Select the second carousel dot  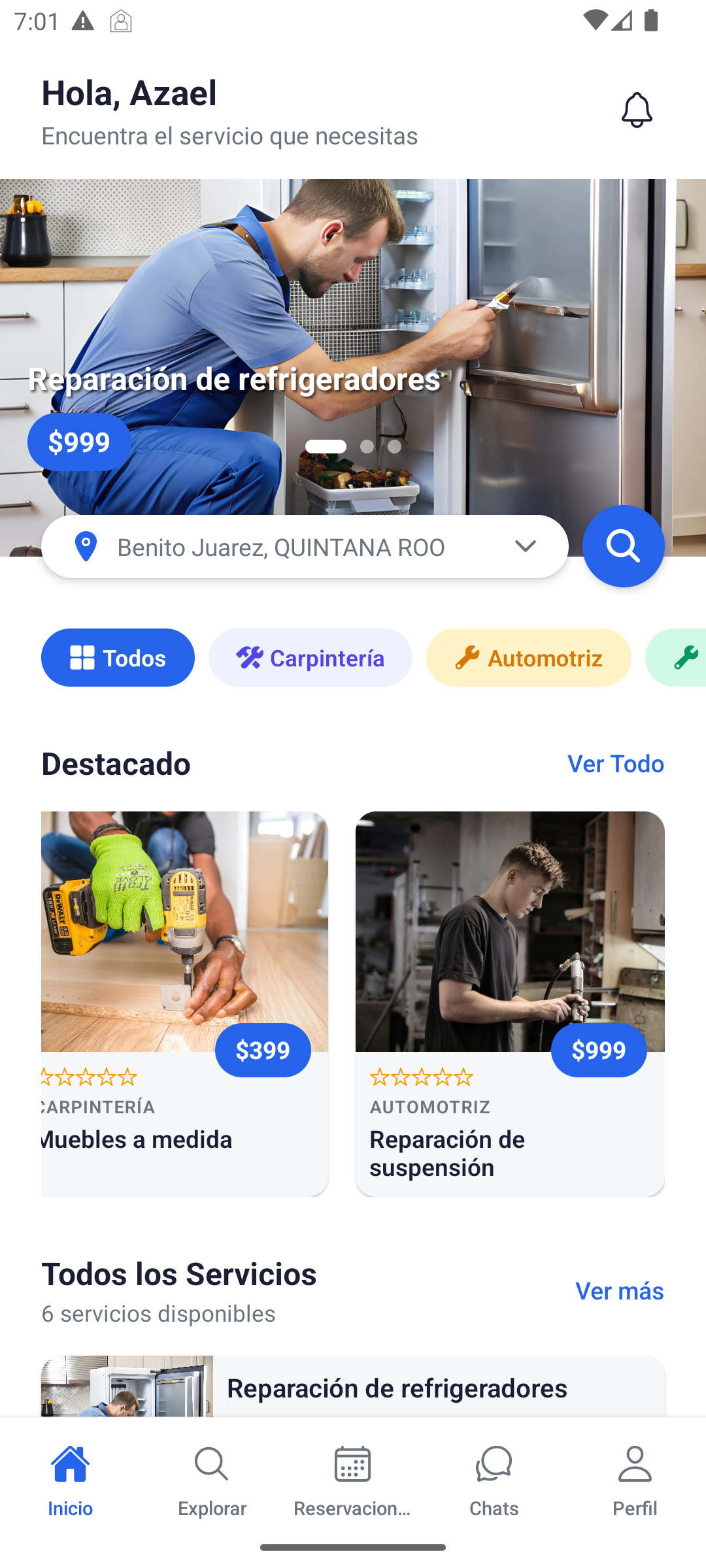click(x=367, y=446)
